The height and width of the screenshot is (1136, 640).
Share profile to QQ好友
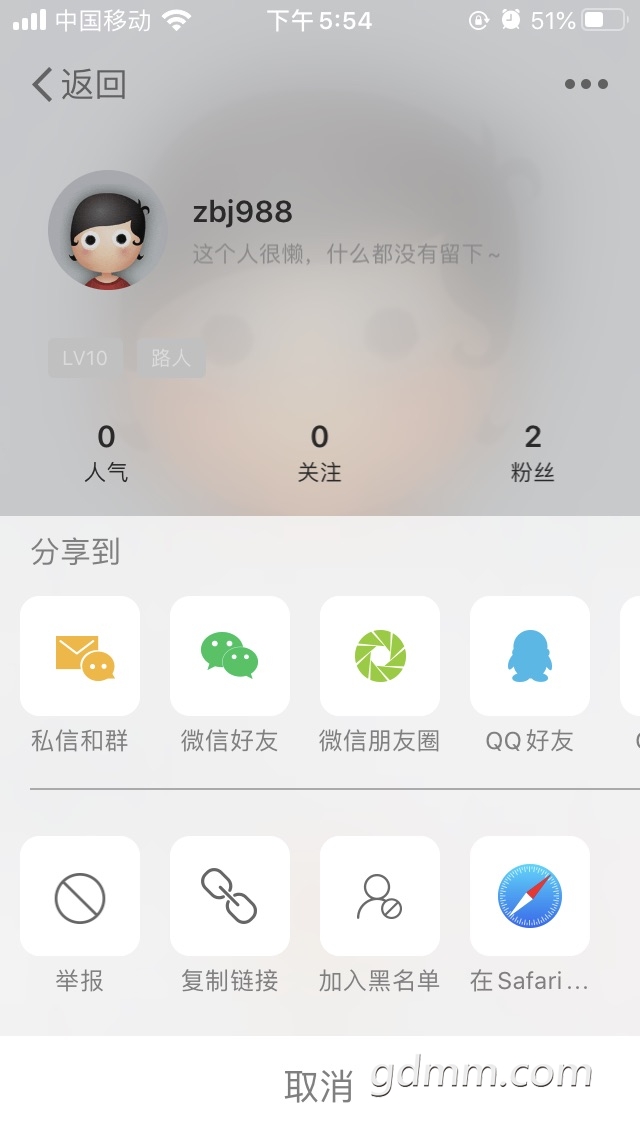tap(530, 656)
